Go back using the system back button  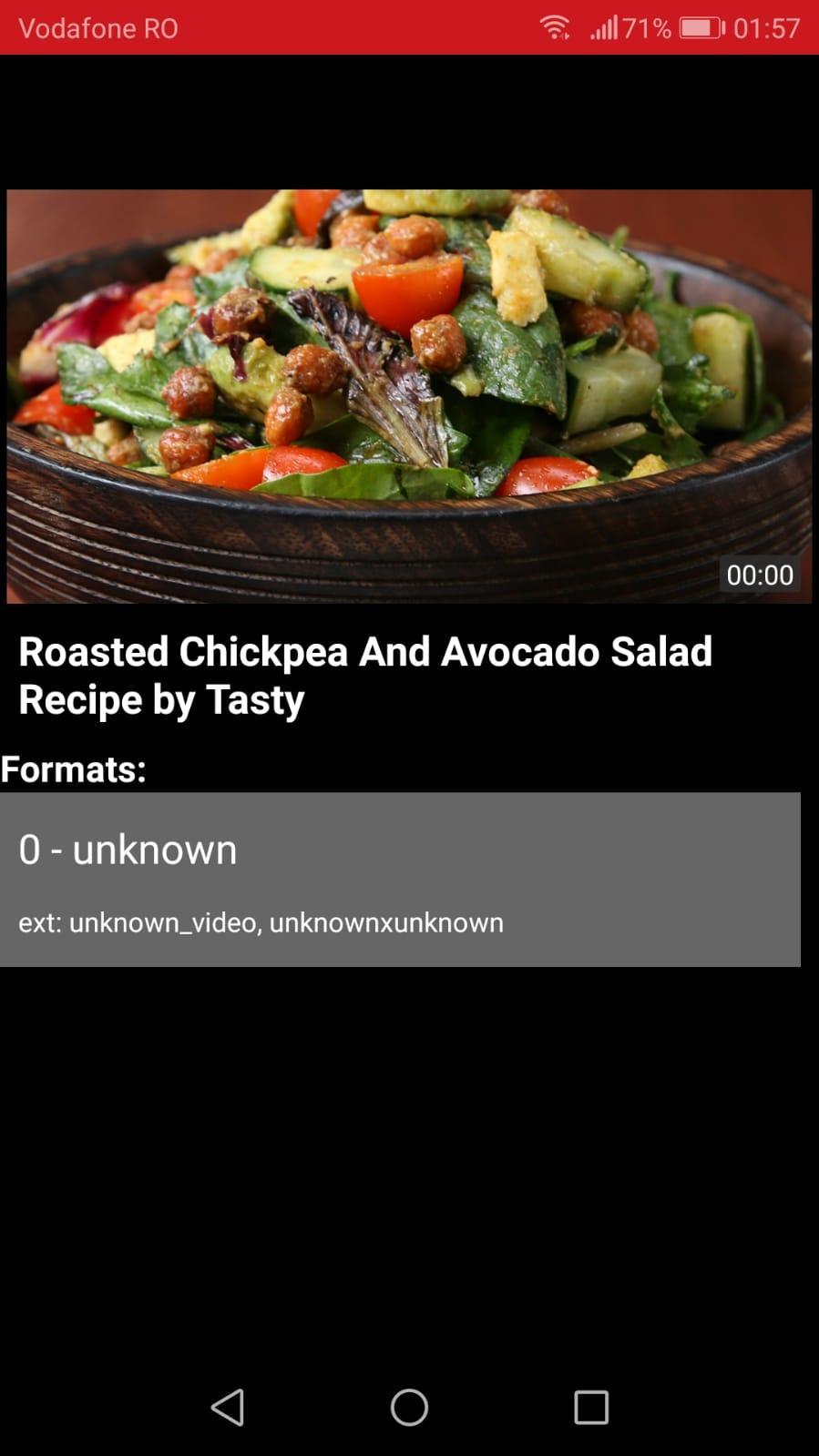point(228,1407)
